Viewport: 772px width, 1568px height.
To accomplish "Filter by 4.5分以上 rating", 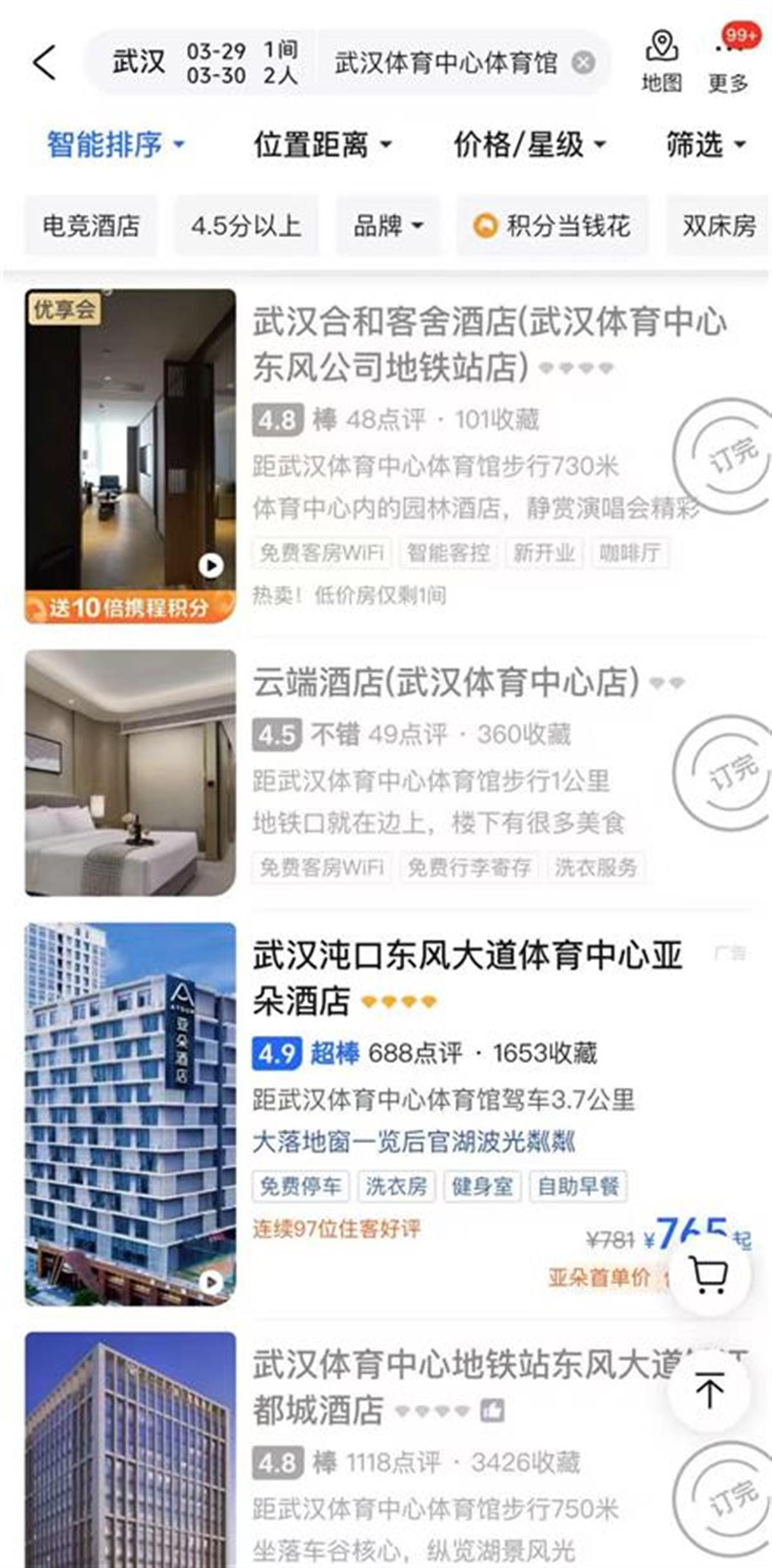I will (x=246, y=226).
